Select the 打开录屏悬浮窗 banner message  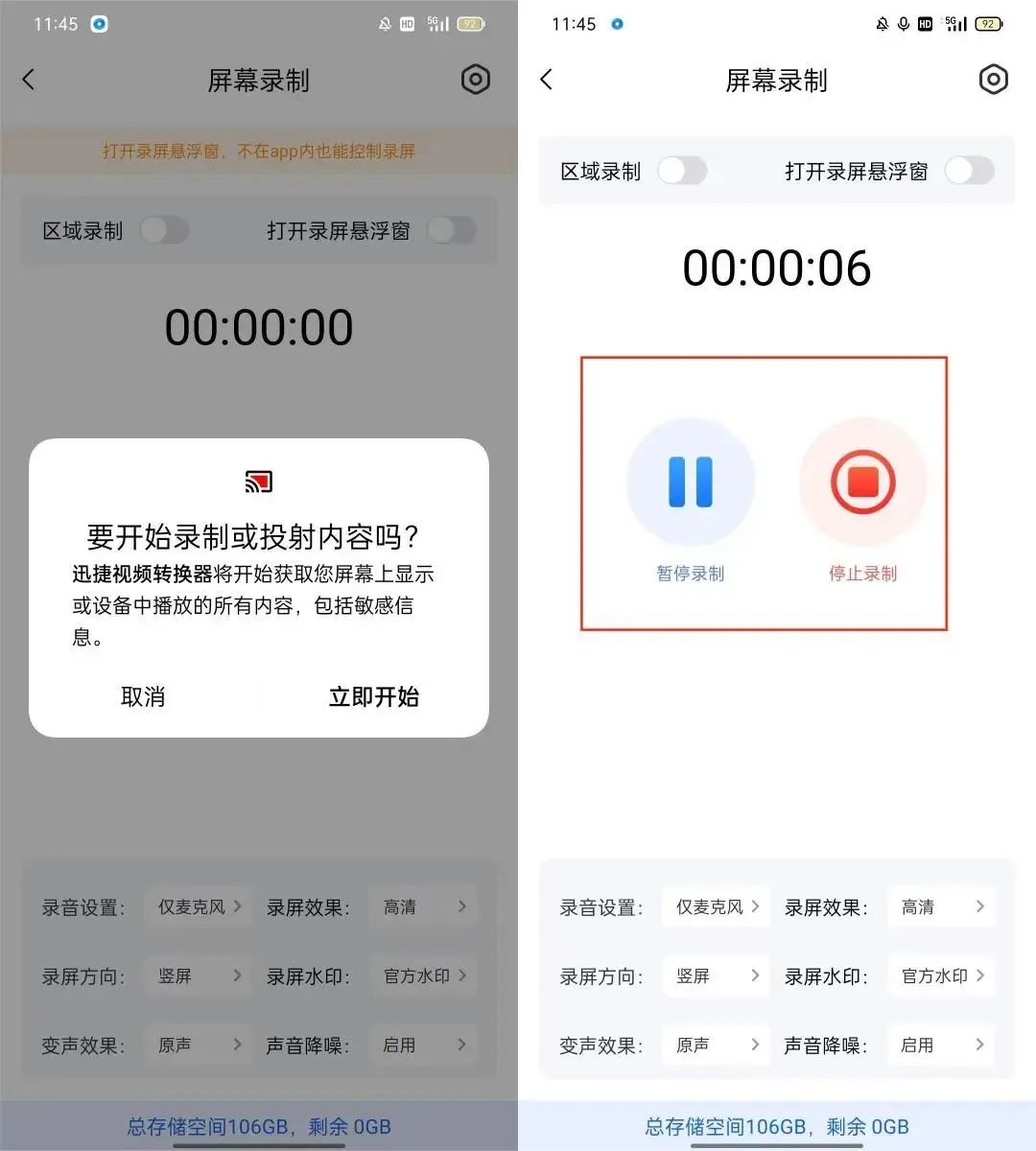pos(258,152)
